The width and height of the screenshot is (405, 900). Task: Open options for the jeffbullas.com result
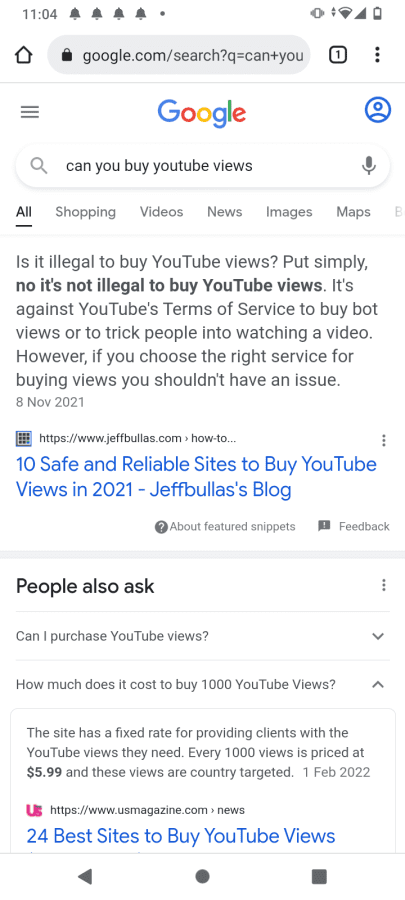383,440
